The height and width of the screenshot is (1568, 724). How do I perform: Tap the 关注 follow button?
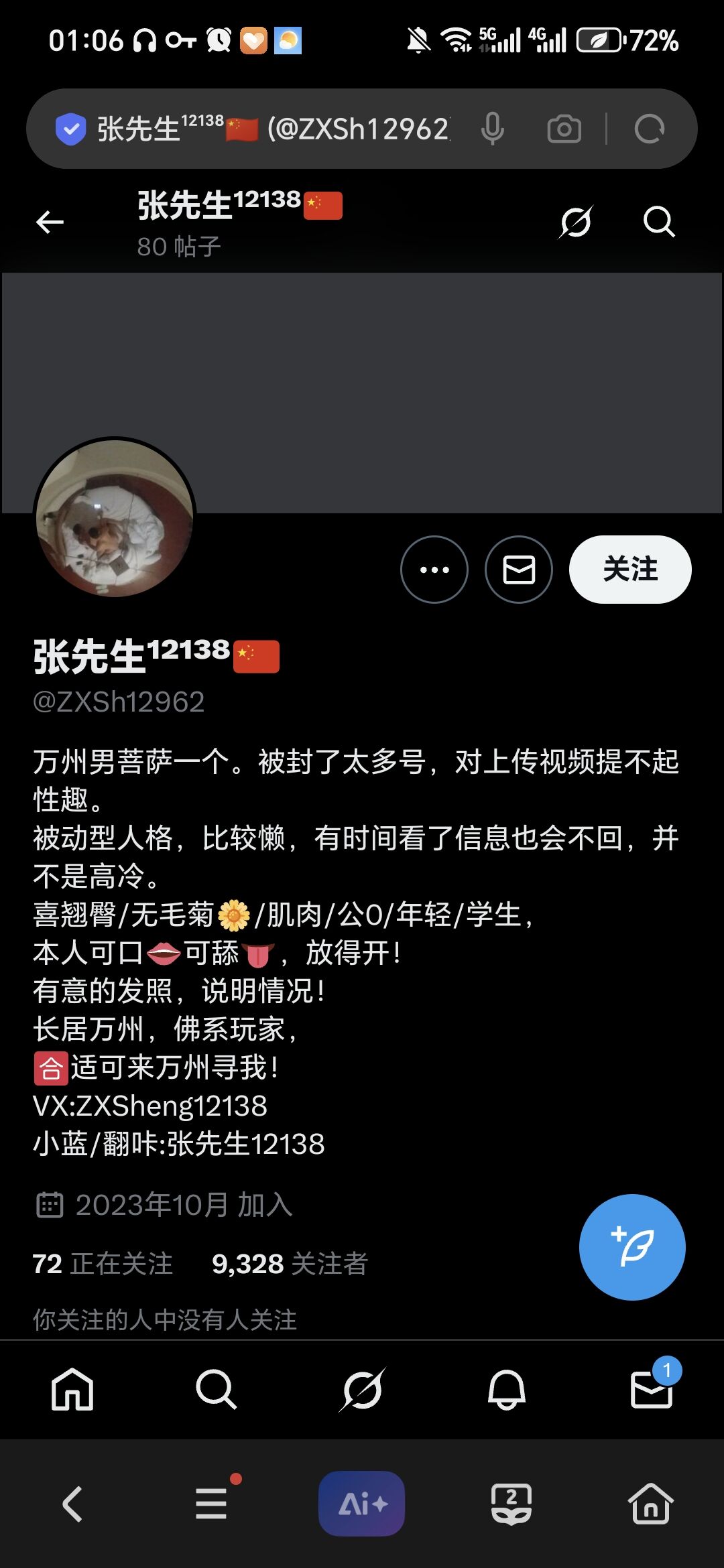629,570
